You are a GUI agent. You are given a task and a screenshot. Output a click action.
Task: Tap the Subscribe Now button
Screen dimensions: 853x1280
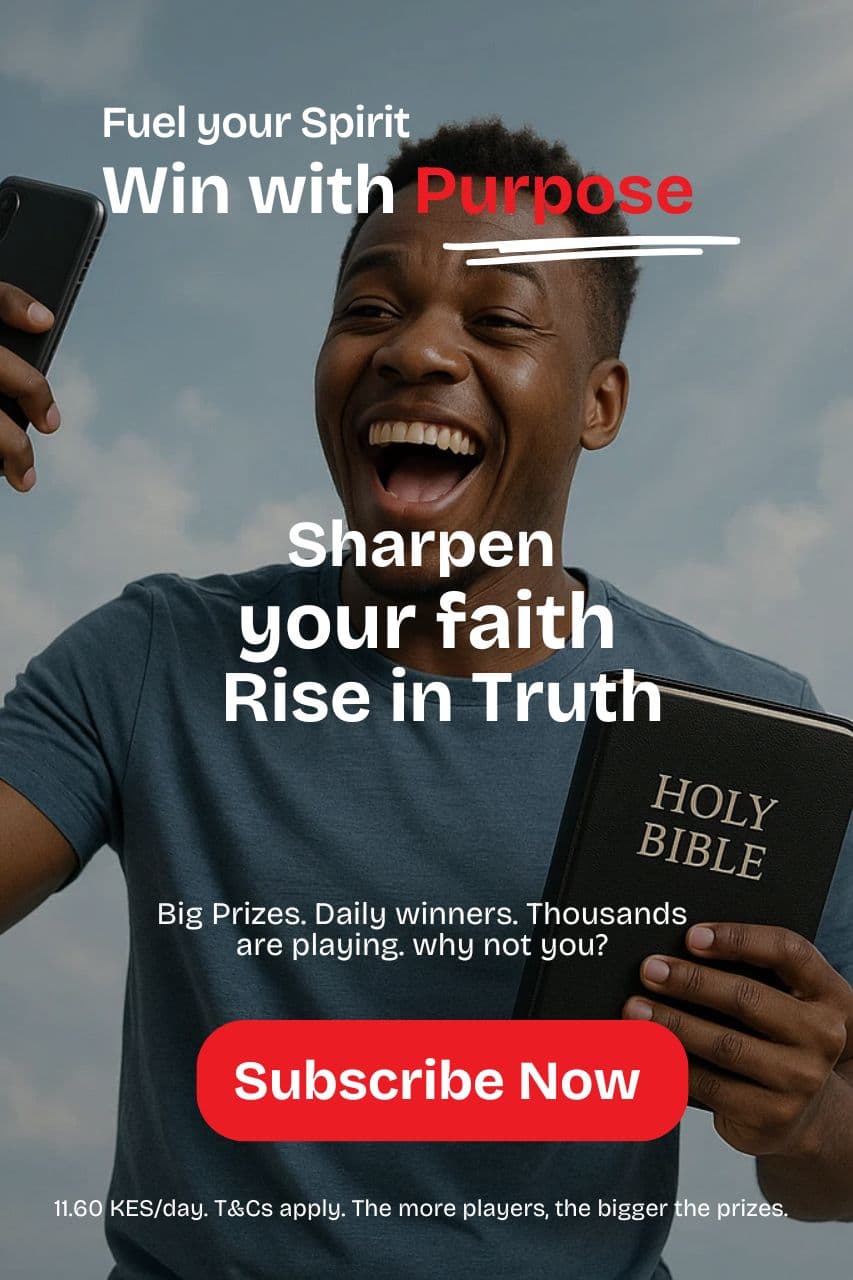441,1080
